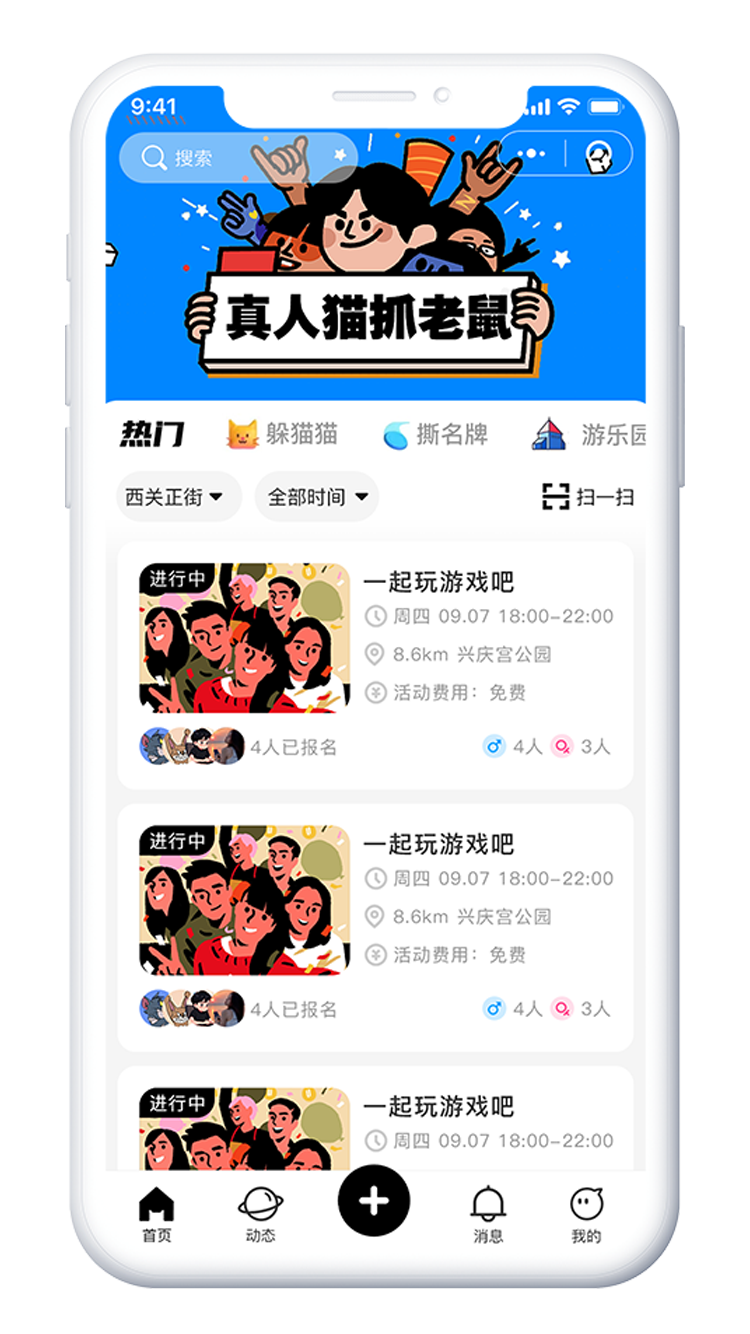Screen dimensions: 750x1334
Task: Open the 搜索 search box
Action: coord(238,157)
